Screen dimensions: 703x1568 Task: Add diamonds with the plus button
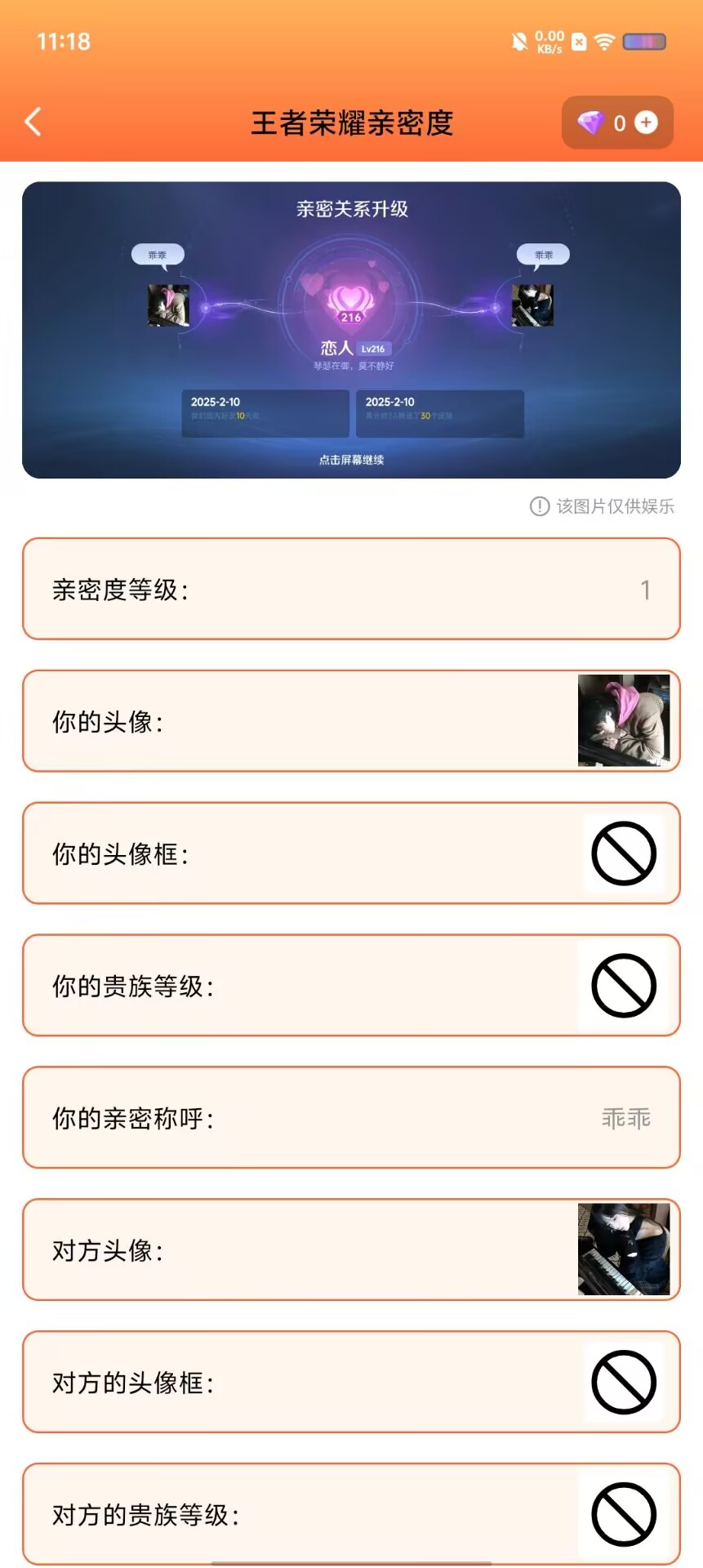point(646,122)
